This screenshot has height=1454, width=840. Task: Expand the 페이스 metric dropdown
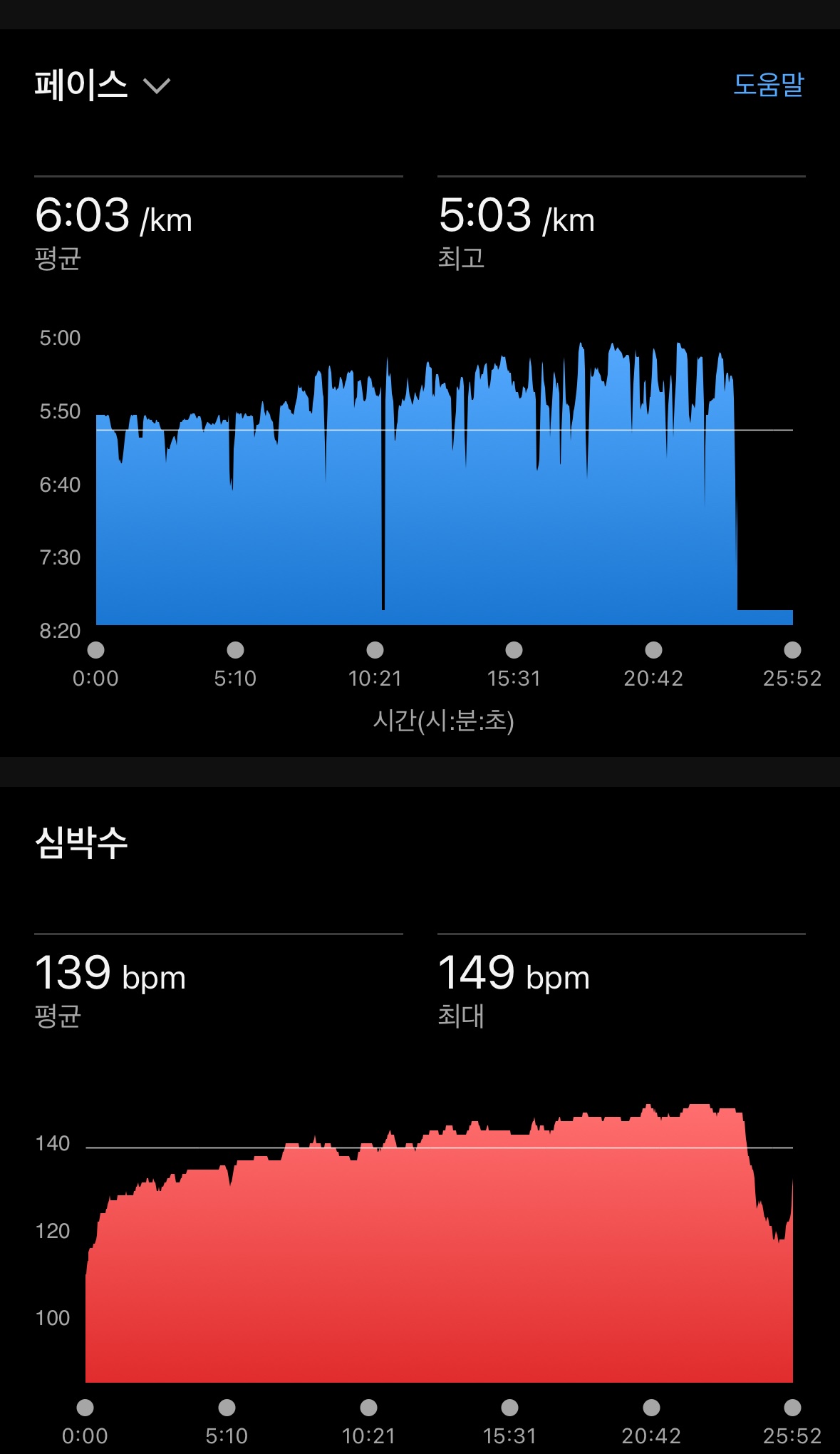pos(103,86)
